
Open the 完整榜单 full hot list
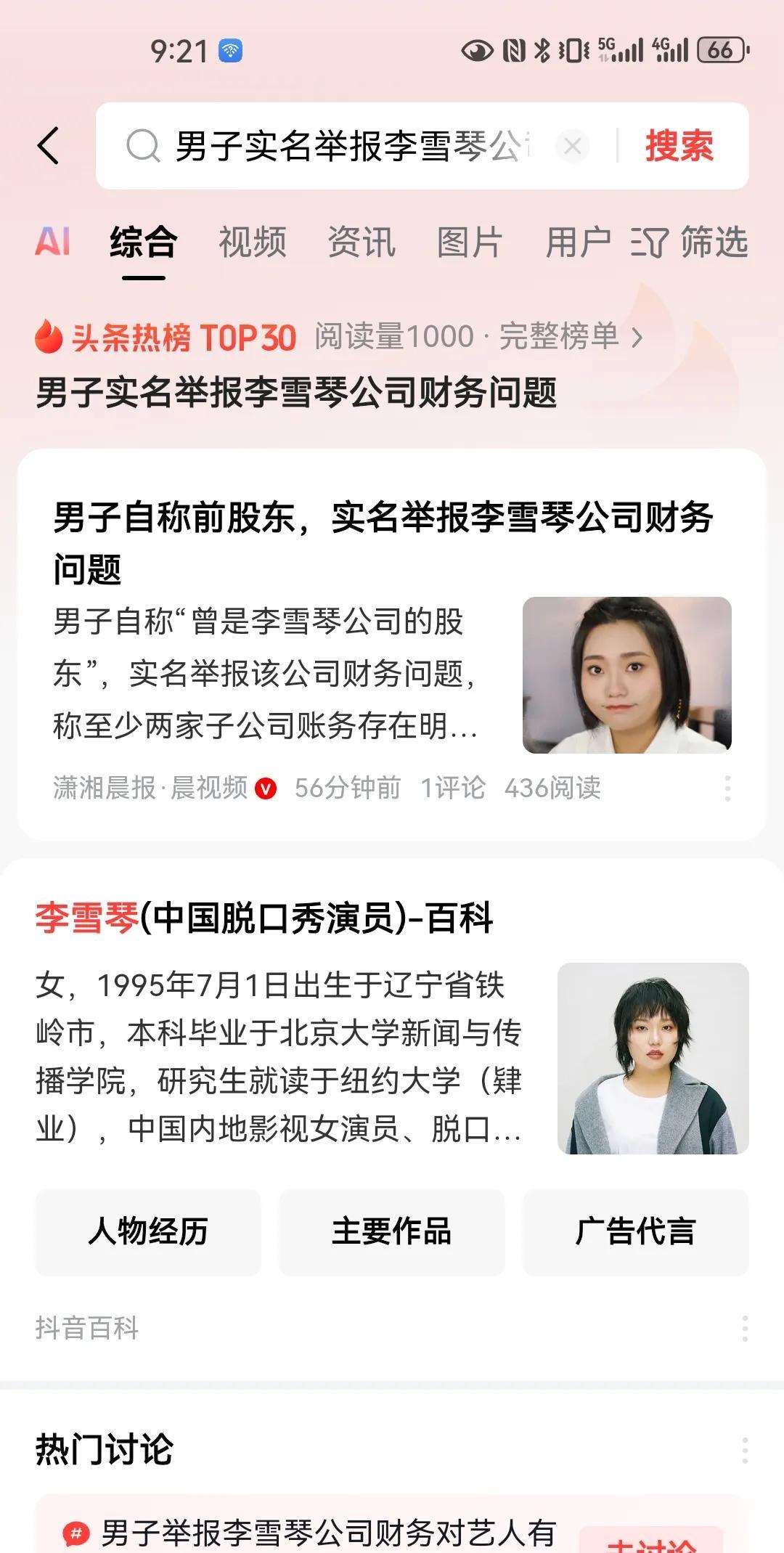pyautogui.click(x=571, y=337)
